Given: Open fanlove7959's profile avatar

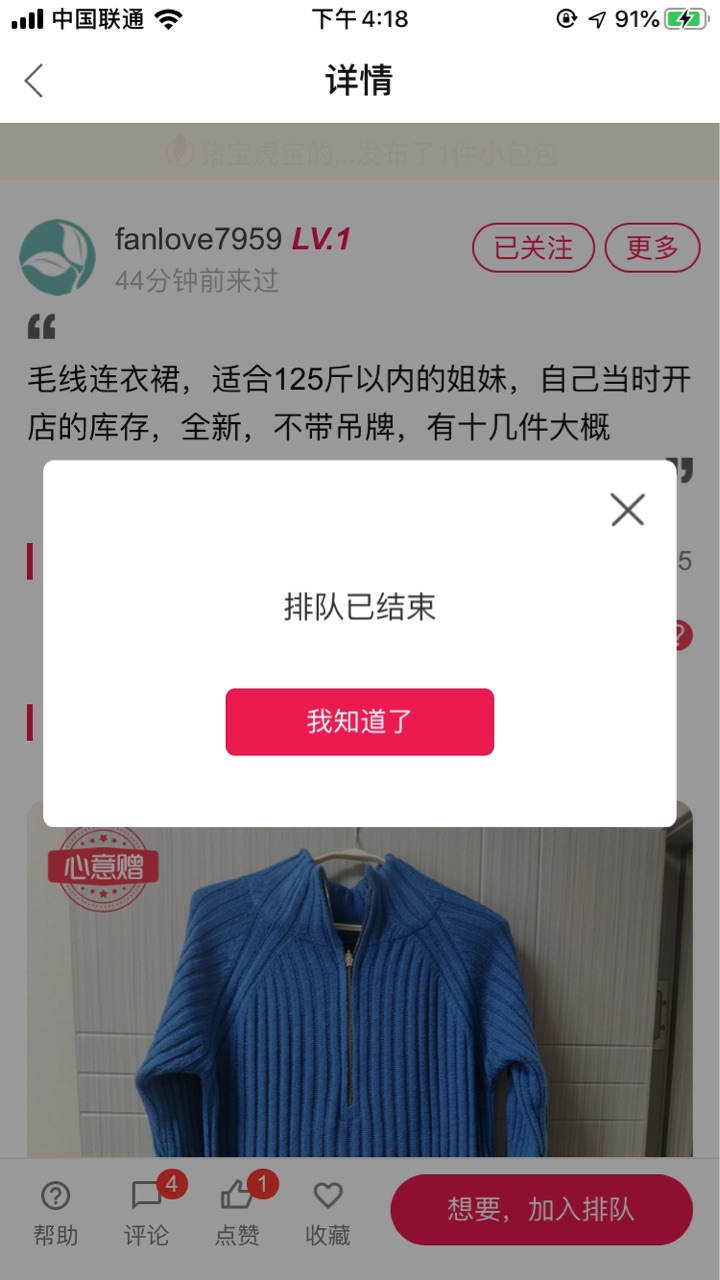Looking at the screenshot, I should point(57,257).
